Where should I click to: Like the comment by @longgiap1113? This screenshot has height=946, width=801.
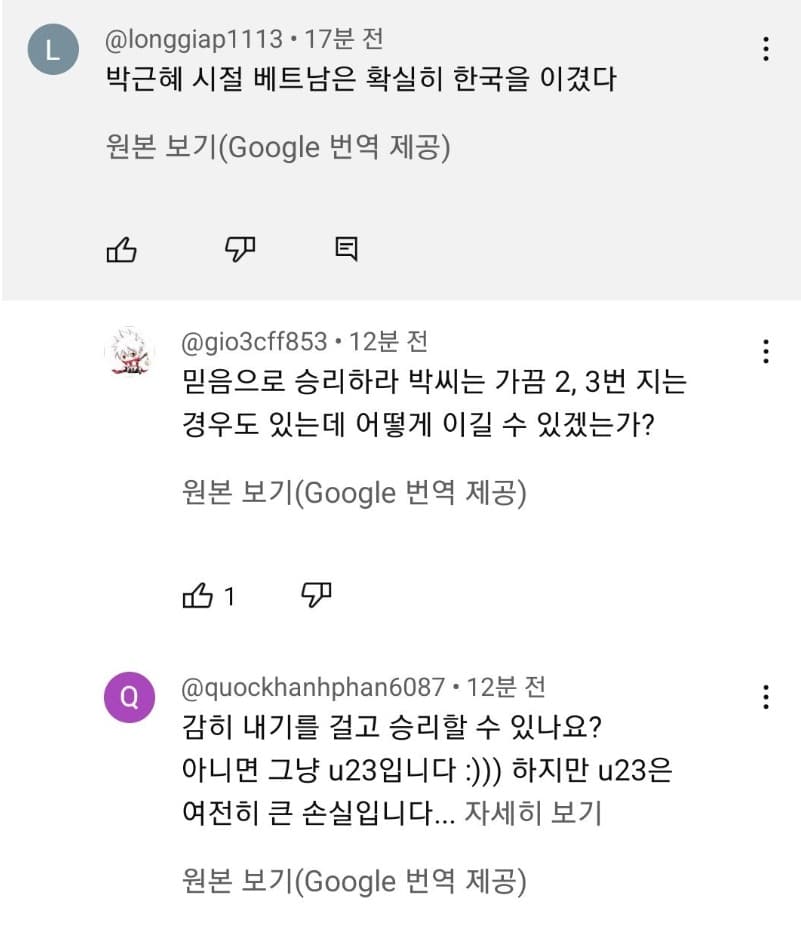[121, 250]
